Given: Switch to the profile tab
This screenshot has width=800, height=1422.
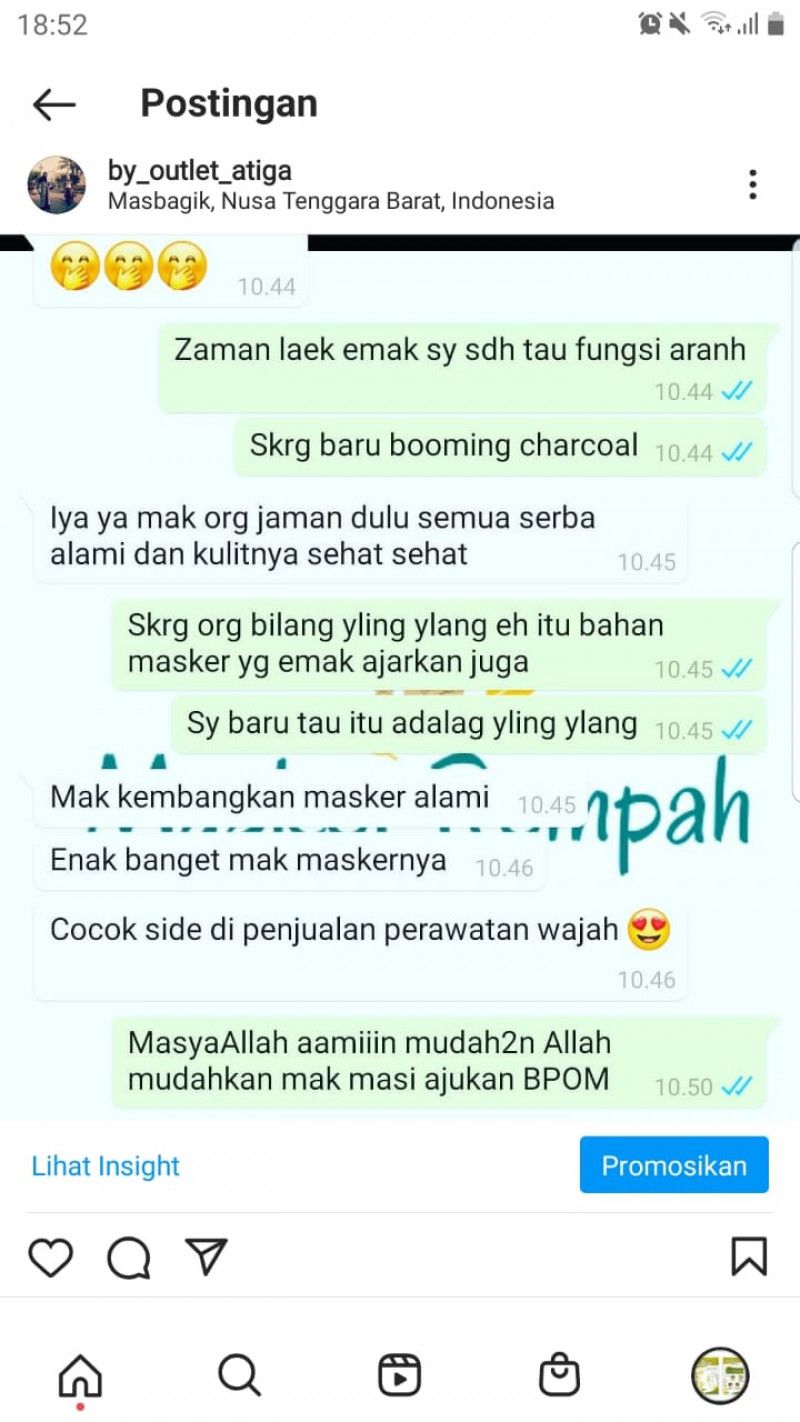Looking at the screenshot, I should pos(719,1376).
